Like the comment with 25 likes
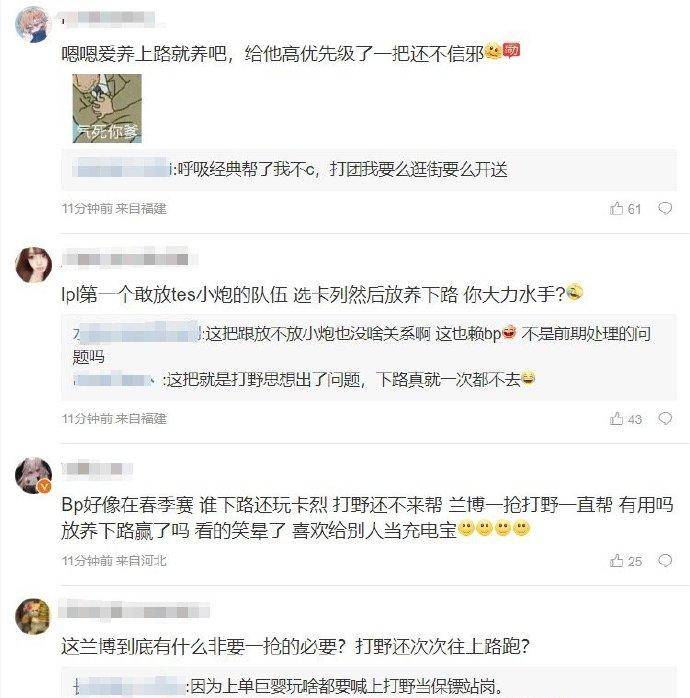Image resolution: width=690 pixels, height=698 pixels. click(618, 561)
